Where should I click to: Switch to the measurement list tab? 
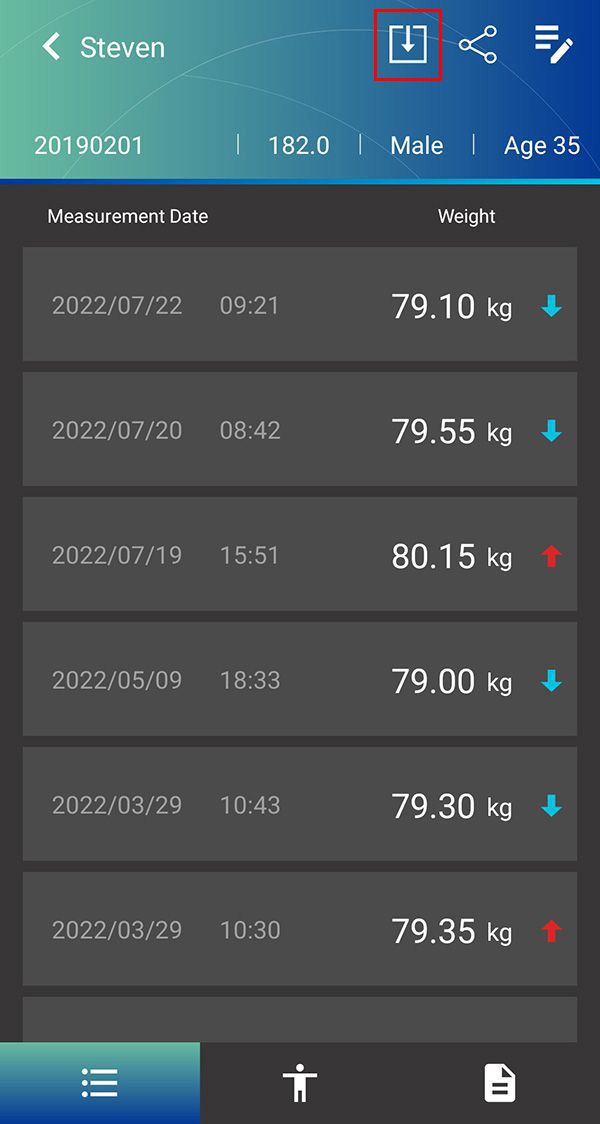click(x=100, y=1083)
